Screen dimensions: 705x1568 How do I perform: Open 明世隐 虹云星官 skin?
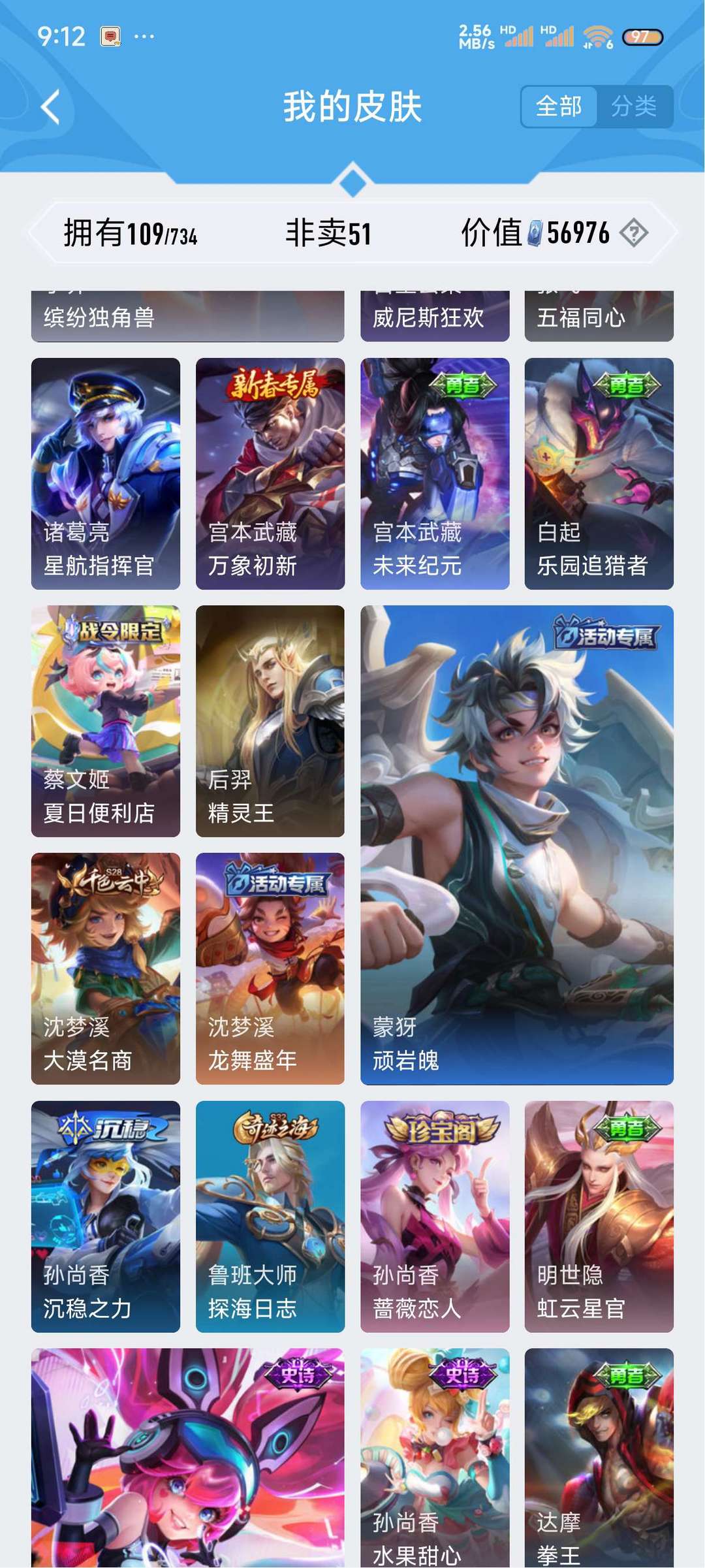[599, 1216]
